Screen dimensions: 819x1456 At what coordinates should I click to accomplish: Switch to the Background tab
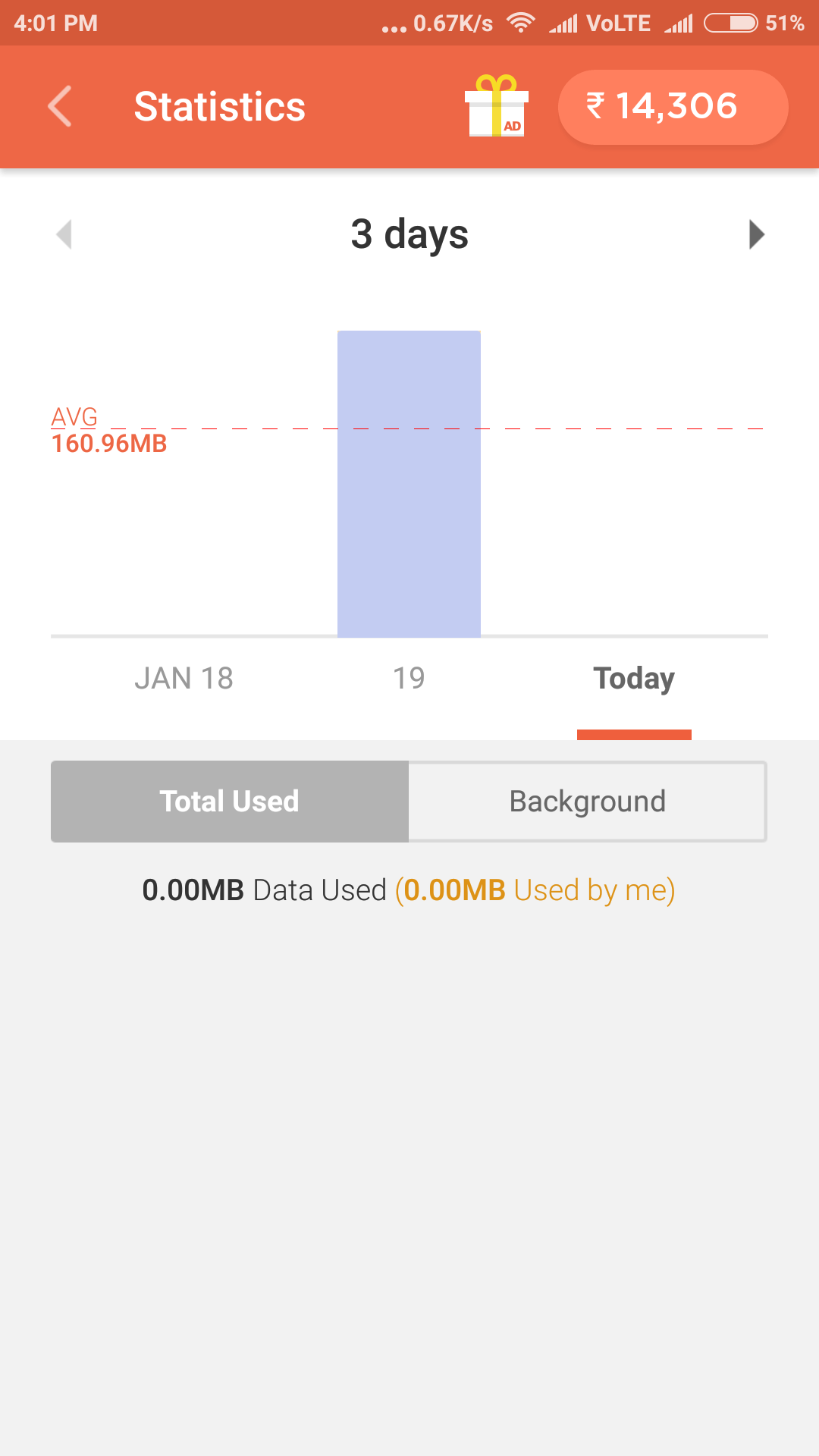587,802
